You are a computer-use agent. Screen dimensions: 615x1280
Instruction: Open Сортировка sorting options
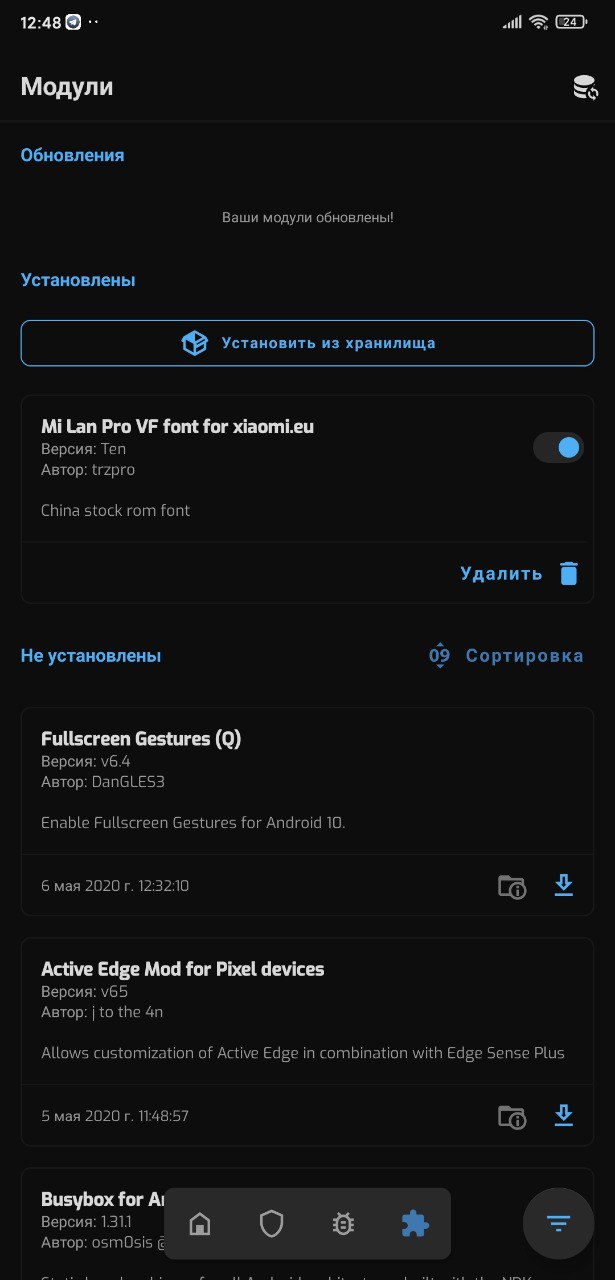coord(506,656)
